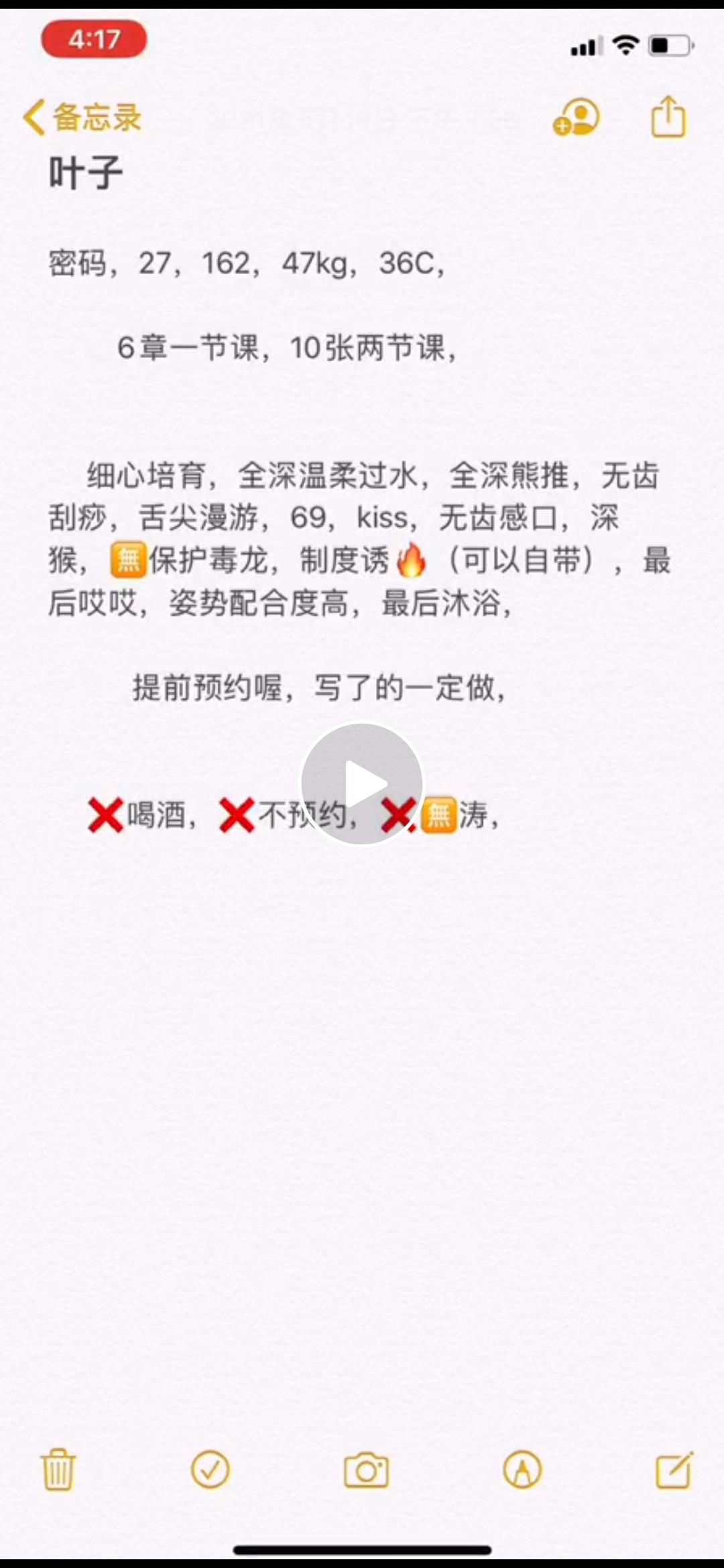The image size is (724, 1568).
Task: Tap the clock showing 4:17
Action: pos(93,41)
